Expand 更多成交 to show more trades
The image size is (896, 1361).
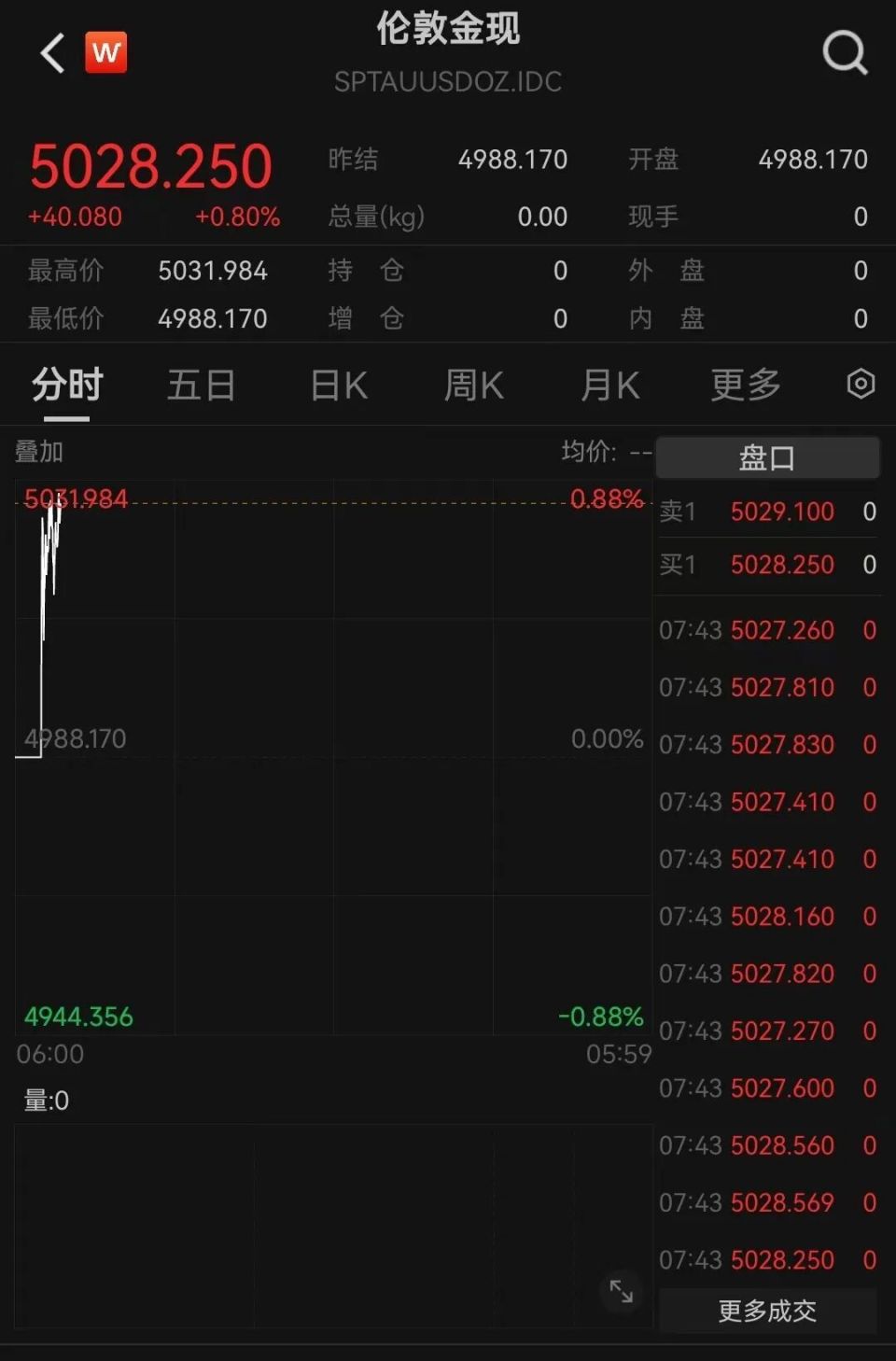(x=767, y=1311)
